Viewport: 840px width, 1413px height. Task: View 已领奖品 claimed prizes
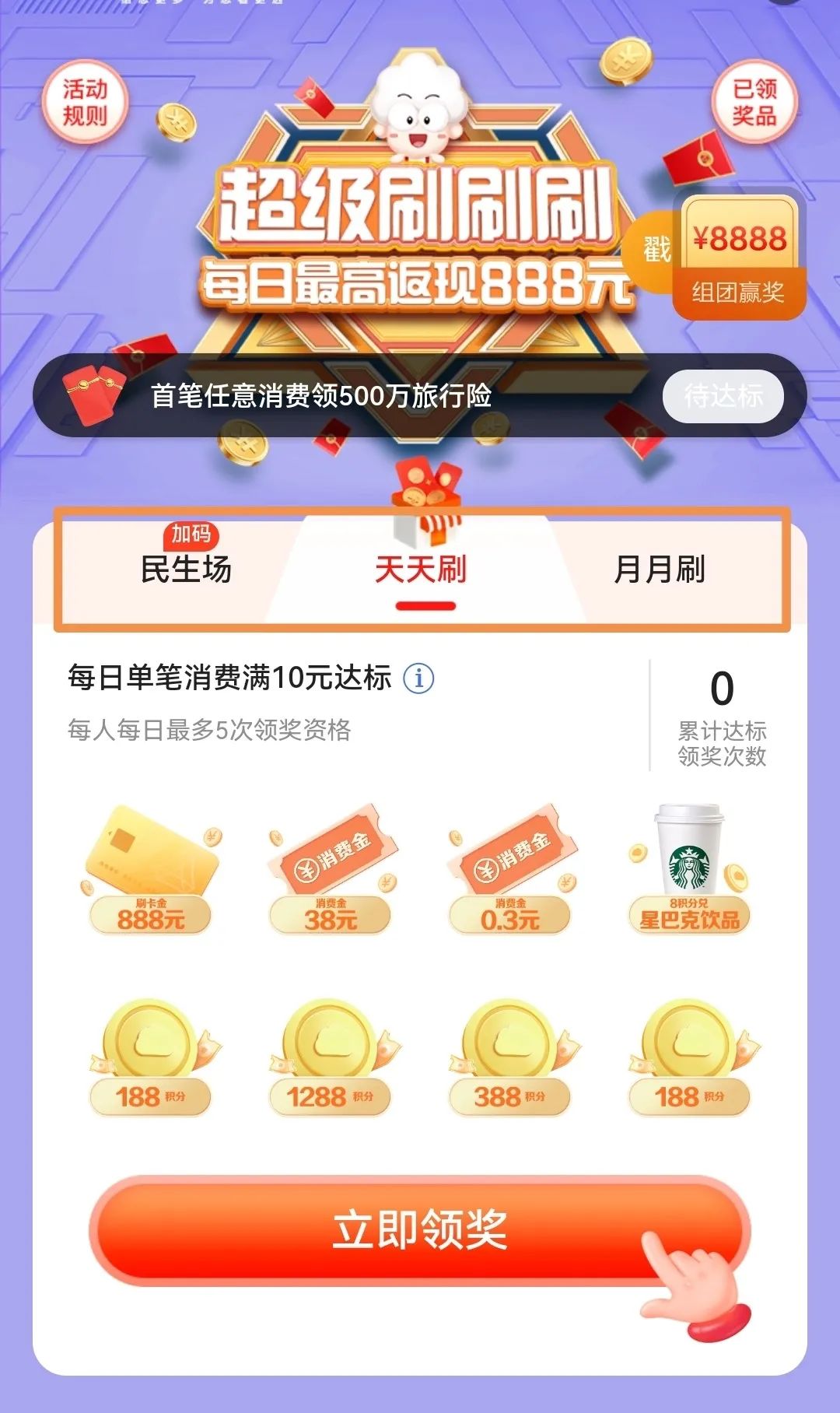(754, 103)
